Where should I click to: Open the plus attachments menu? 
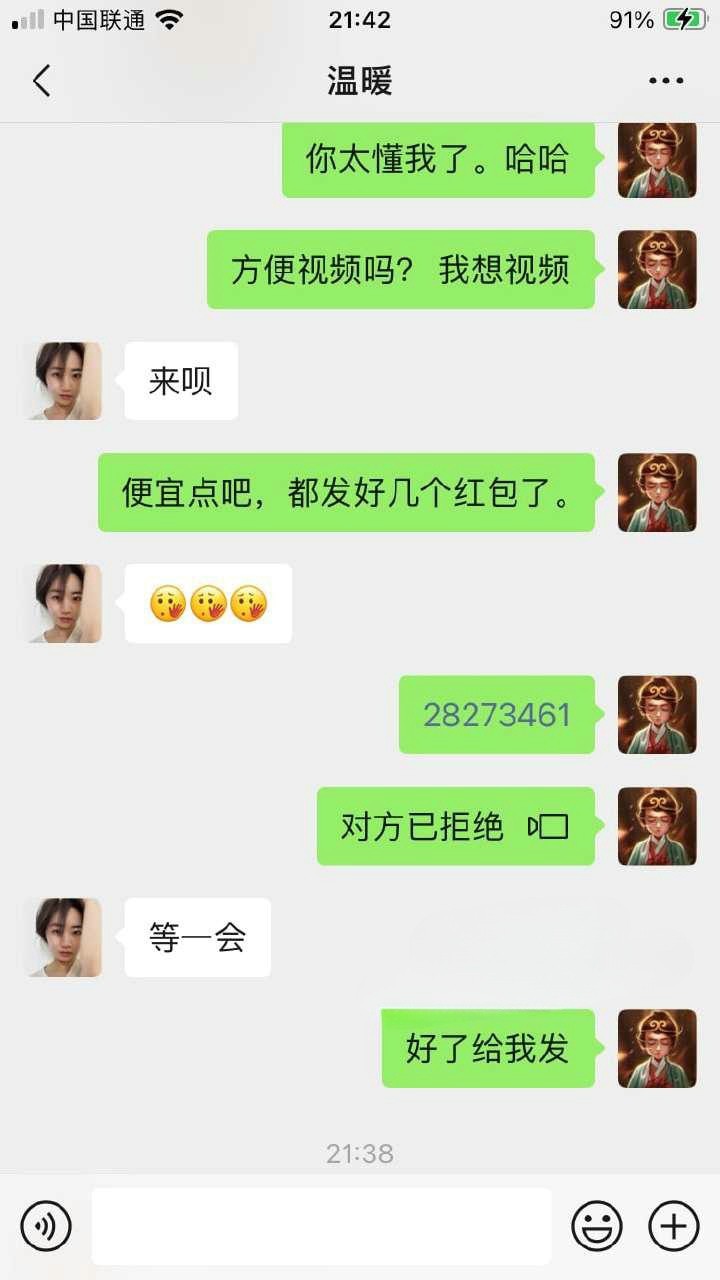(x=673, y=1225)
